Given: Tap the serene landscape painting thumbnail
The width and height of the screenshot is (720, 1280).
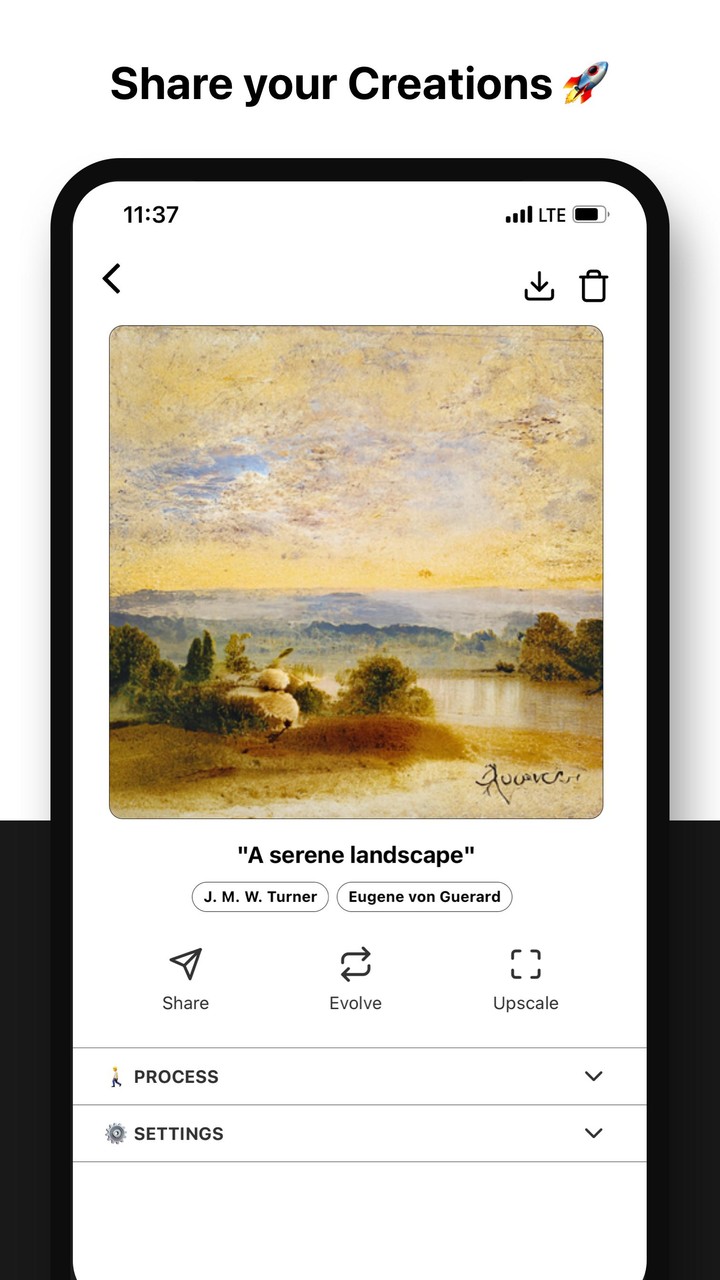Looking at the screenshot, I should coord(356,572).
